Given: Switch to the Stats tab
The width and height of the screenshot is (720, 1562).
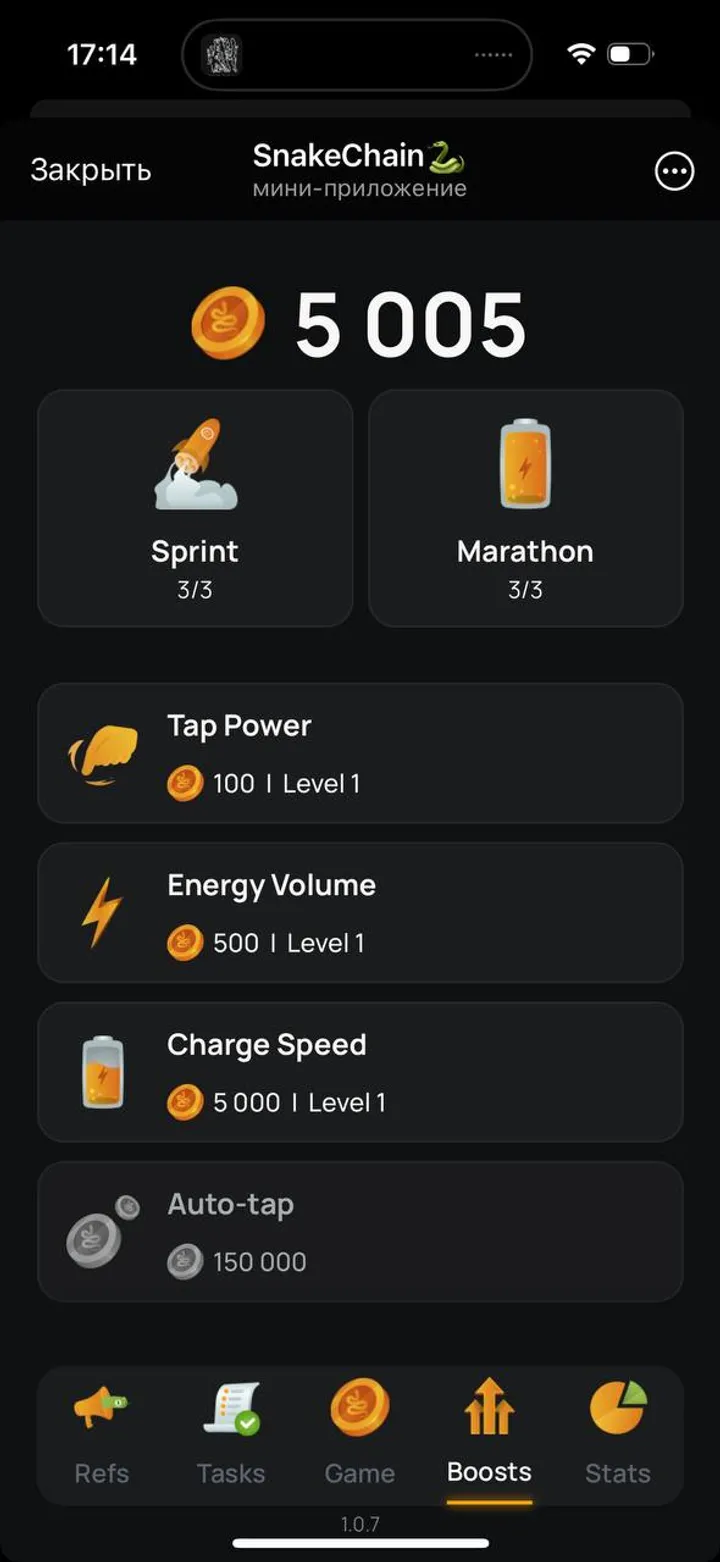Looking at the screenshot, I should pos(617,1434).
